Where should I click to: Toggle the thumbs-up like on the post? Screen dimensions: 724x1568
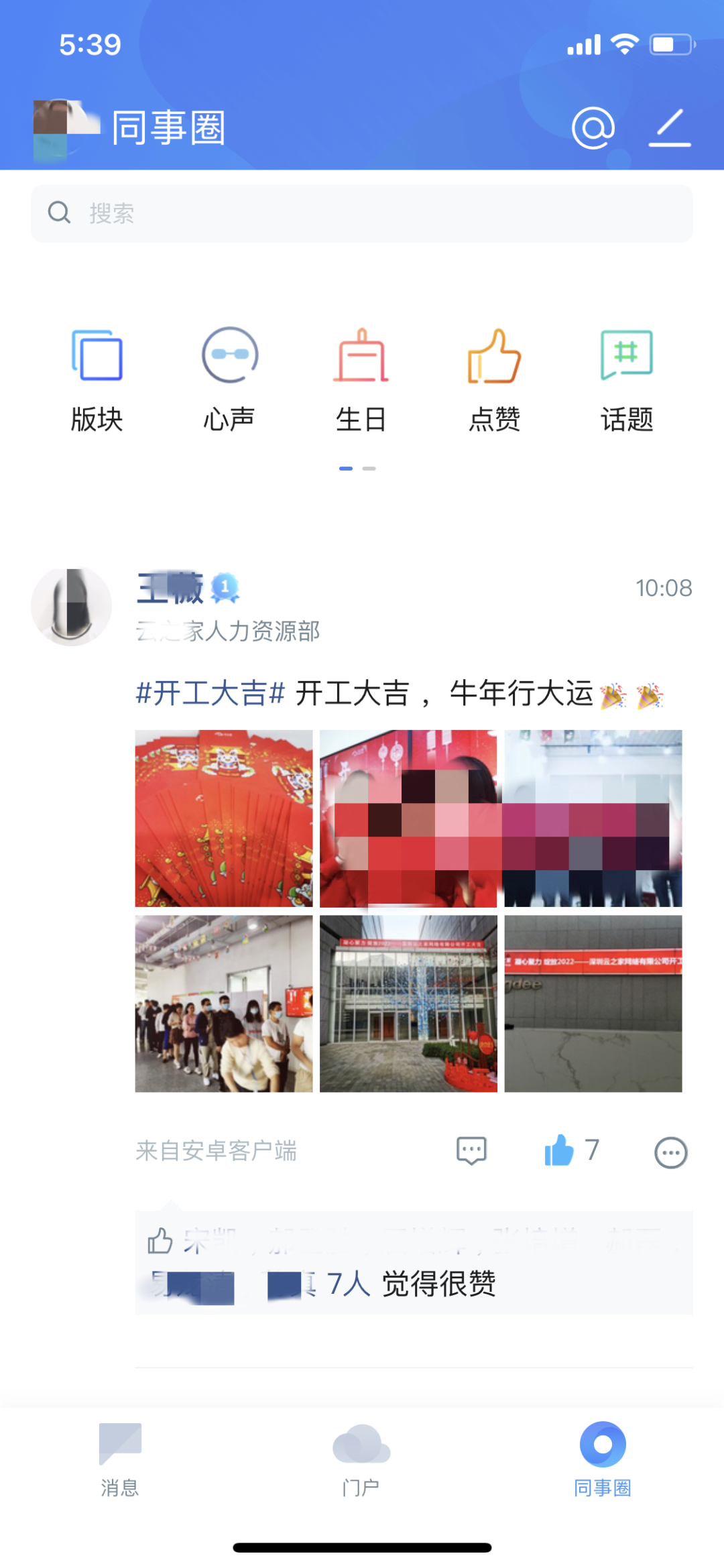tap(559, 1150)
